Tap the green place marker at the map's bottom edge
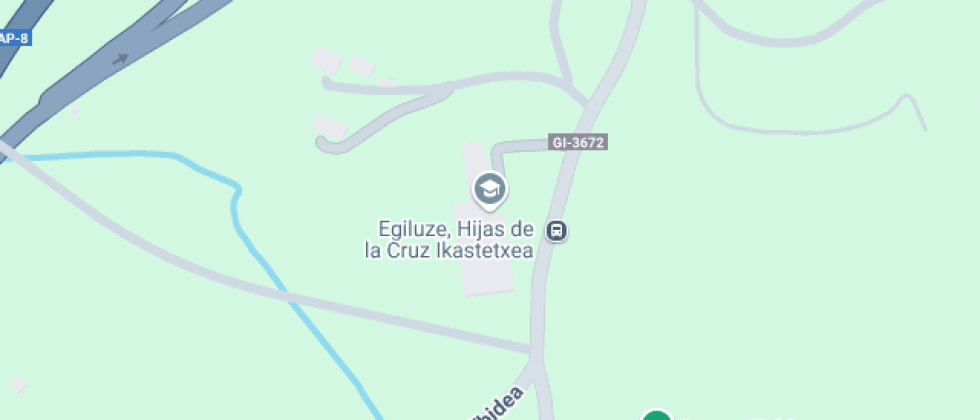This screenshot has height=420, width=980. click(x=656, y=416)
